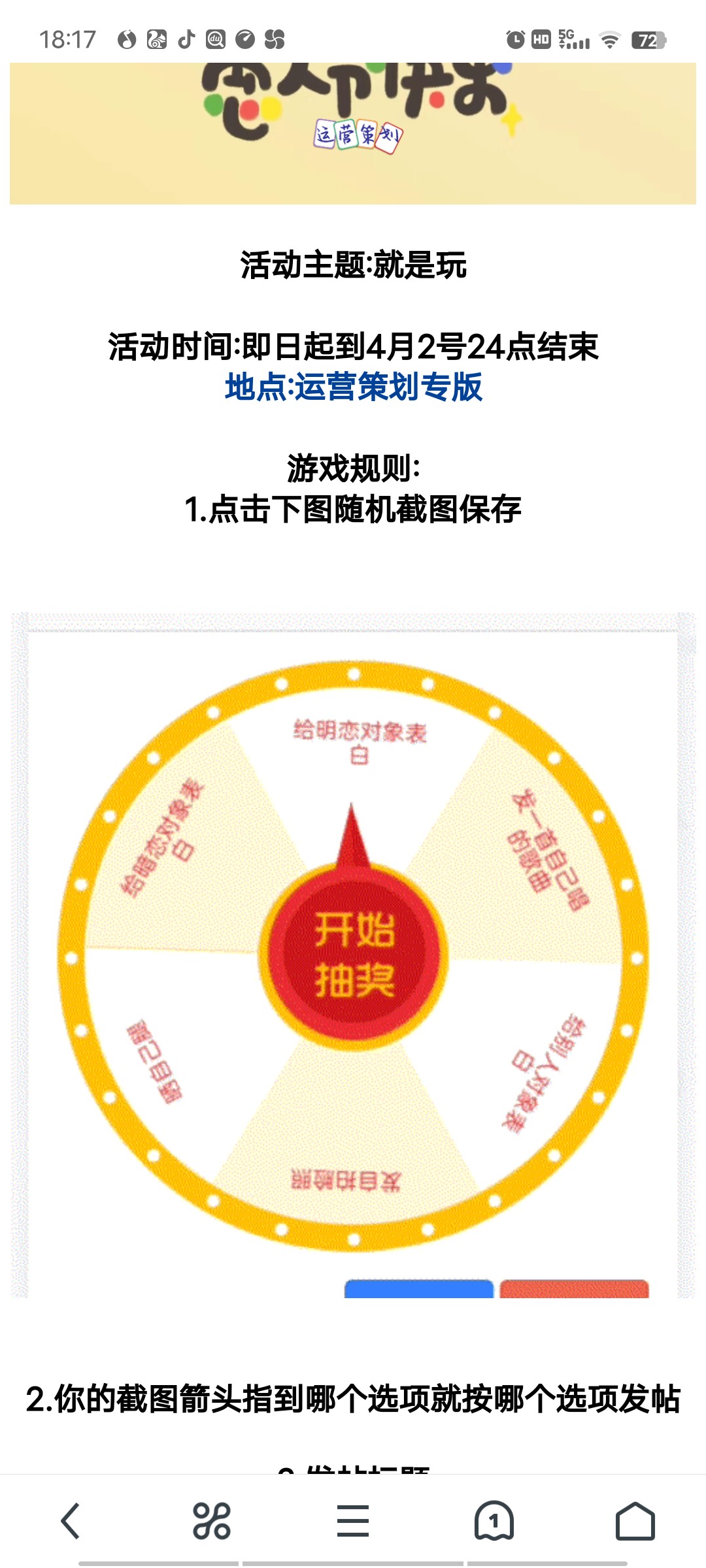706x1568 pixels.
Task: Go back to the previous page
Action: point(71,1521)
